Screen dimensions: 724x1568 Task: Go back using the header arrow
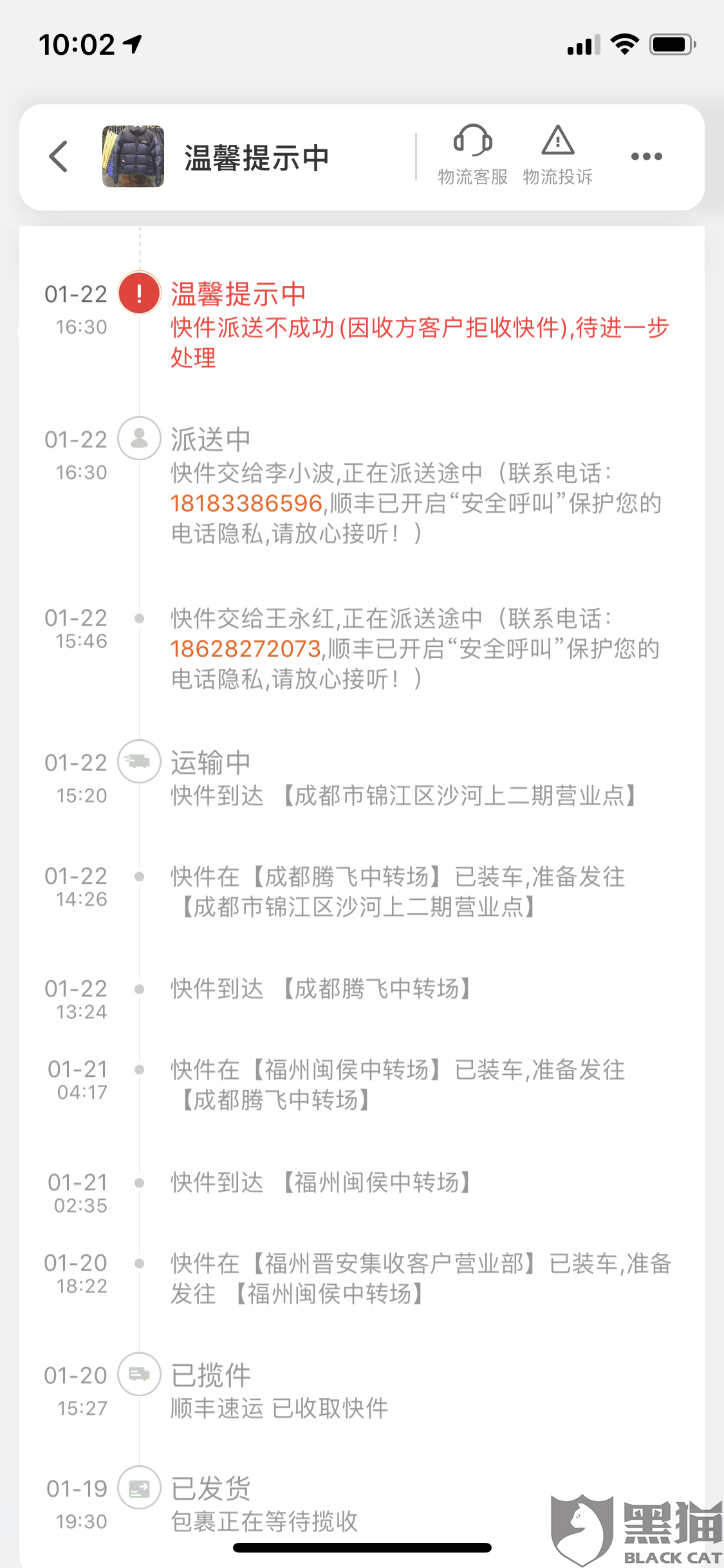[59, 156]
